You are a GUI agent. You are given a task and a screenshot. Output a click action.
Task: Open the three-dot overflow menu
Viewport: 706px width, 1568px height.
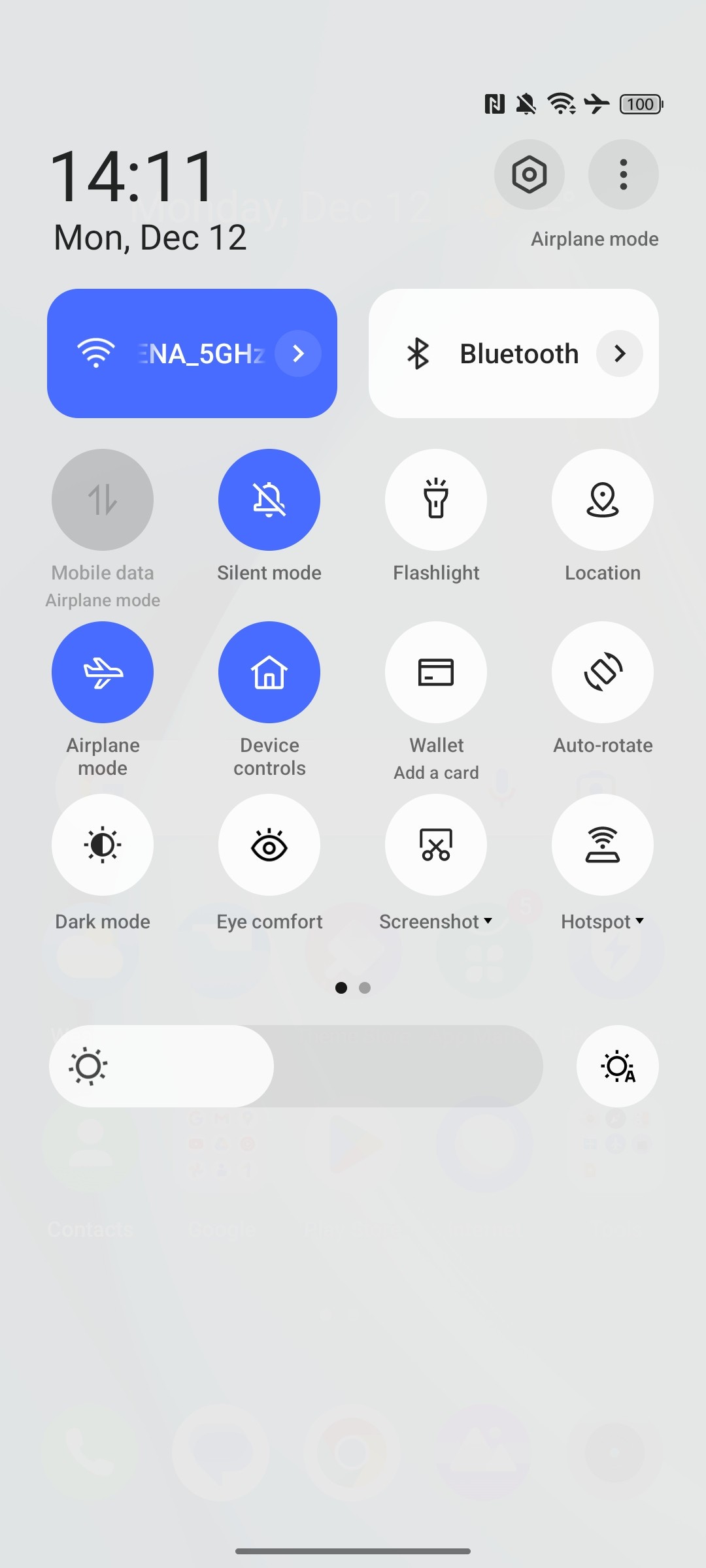pyautogui.click(x=624, y=174)
